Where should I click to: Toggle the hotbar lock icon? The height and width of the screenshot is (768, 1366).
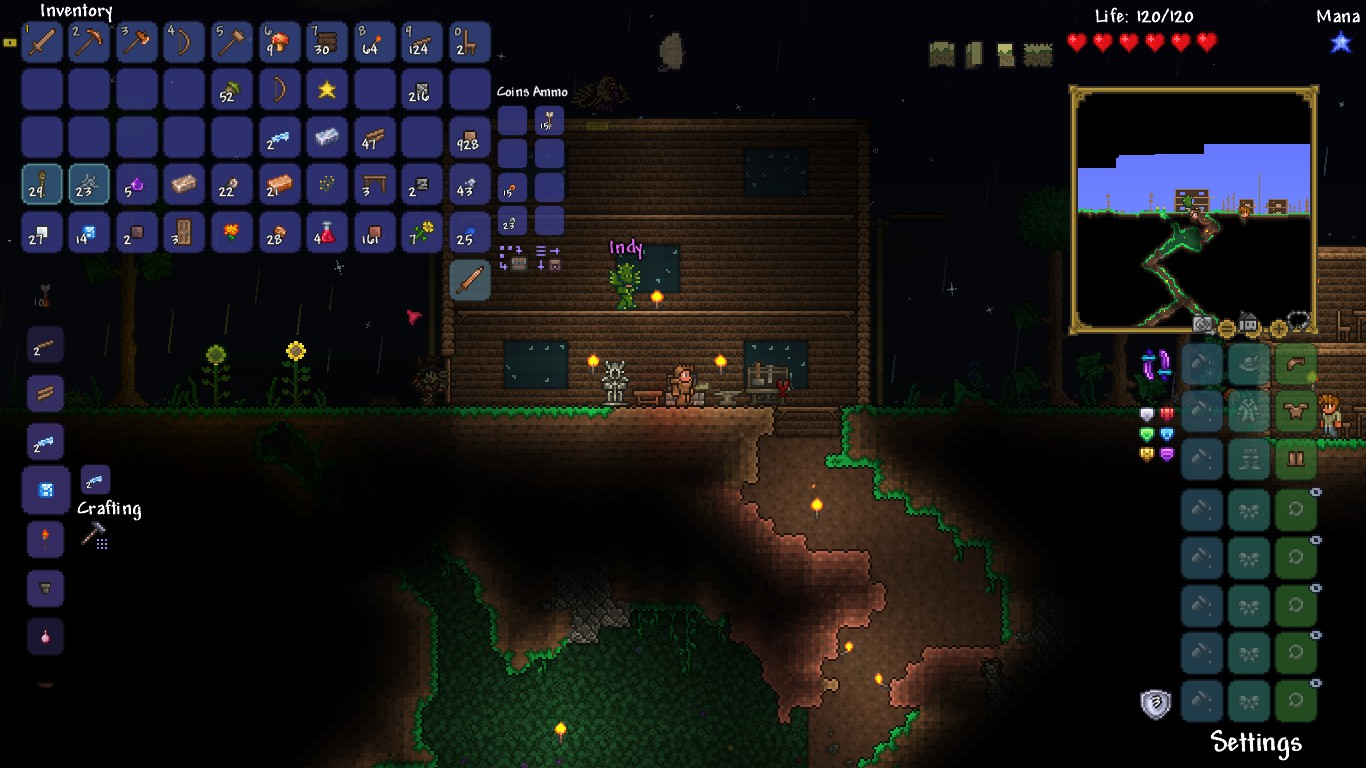click(10, 43)
